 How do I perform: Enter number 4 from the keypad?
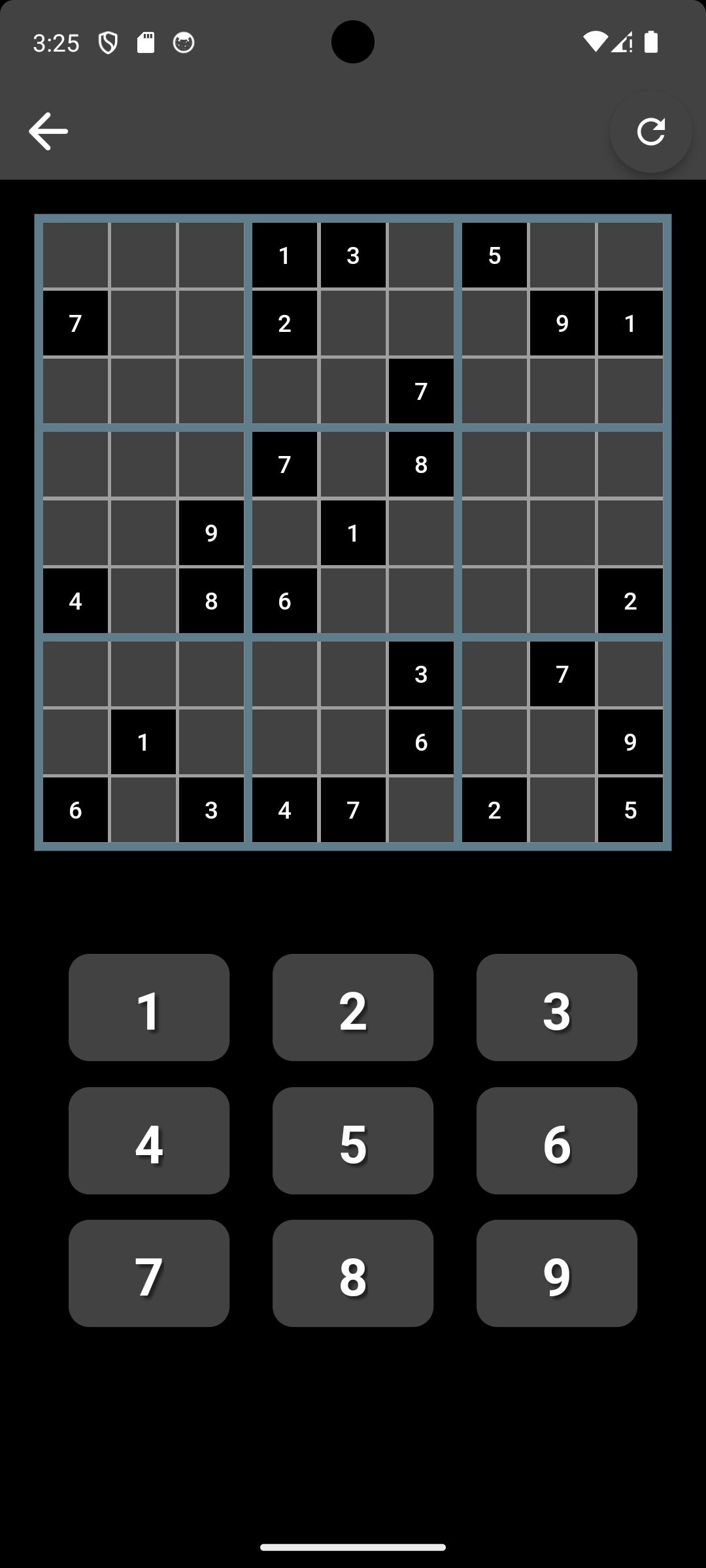click(x=149, y=1141)
